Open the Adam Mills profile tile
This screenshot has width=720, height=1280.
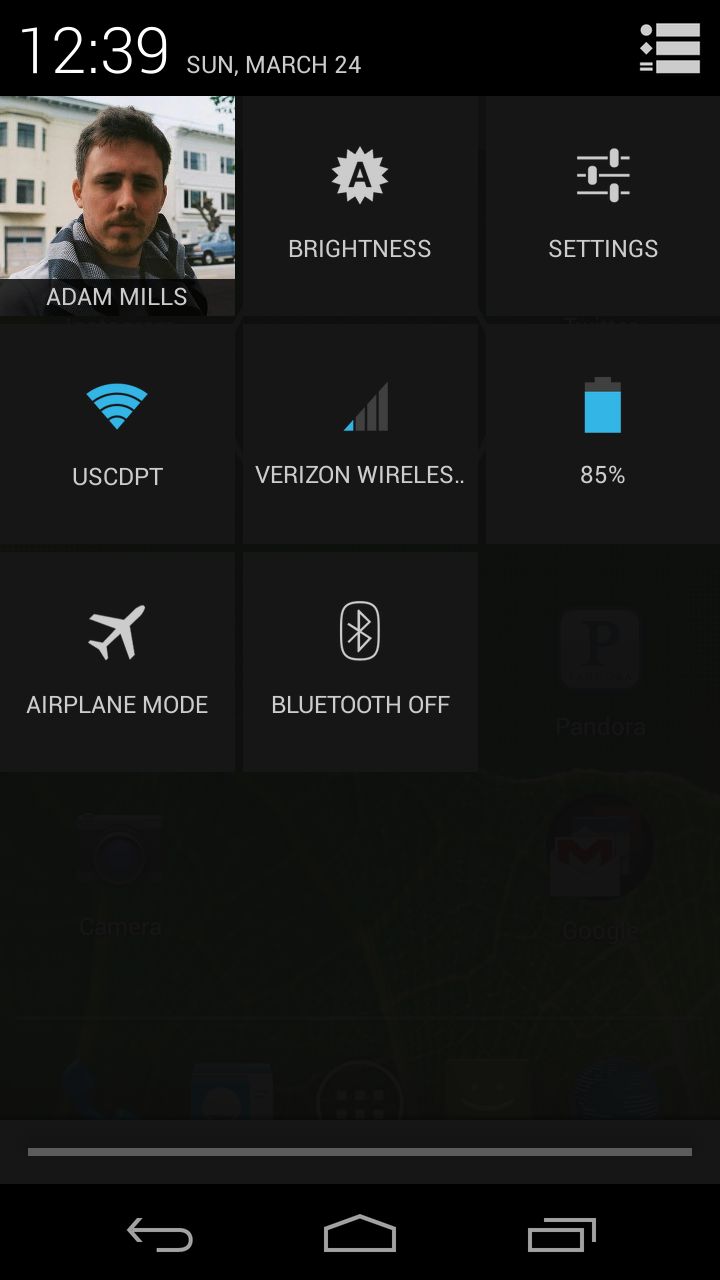(117, 206)
